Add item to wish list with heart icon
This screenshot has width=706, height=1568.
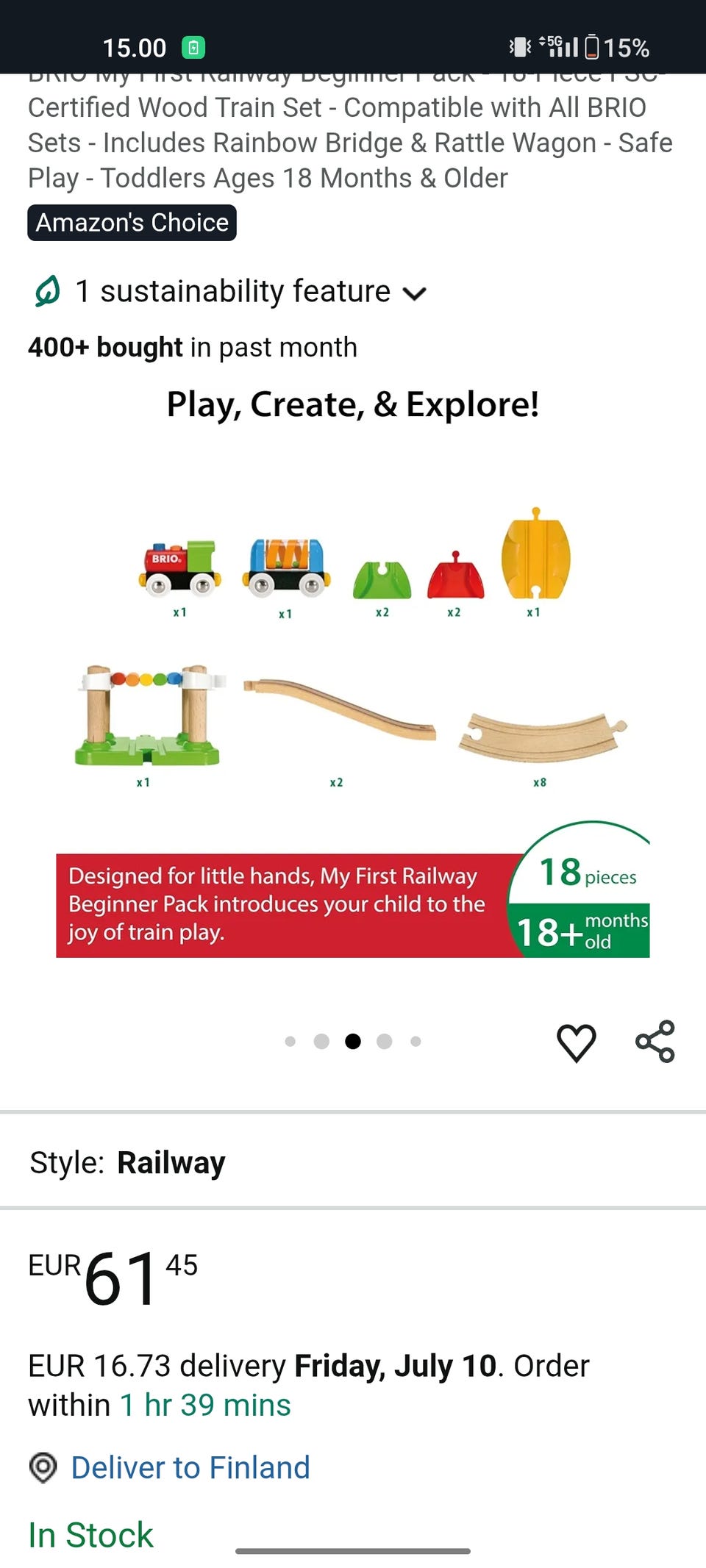coord(577,1042)
